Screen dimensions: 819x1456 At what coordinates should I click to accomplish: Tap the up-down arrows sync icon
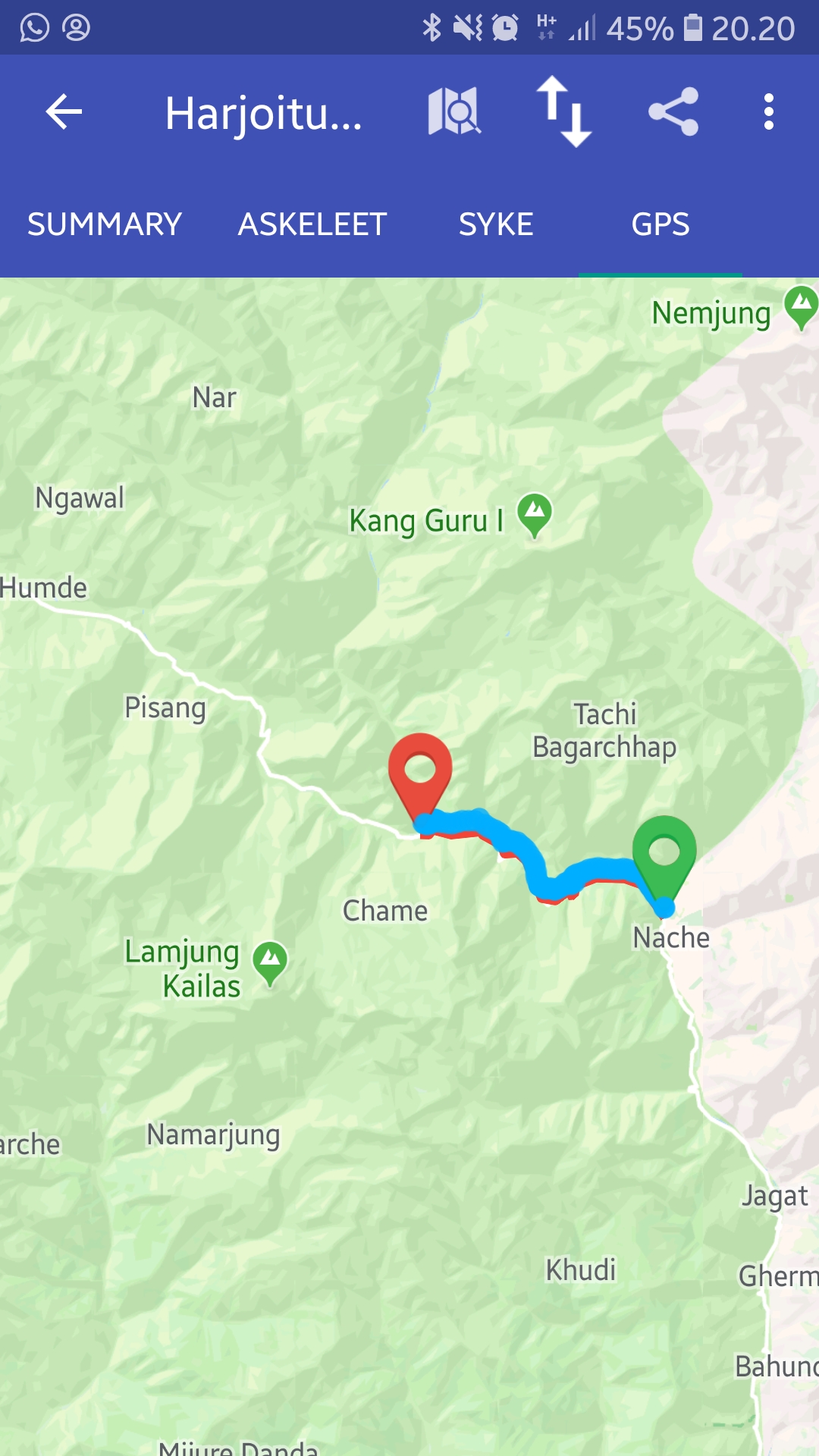564,111
